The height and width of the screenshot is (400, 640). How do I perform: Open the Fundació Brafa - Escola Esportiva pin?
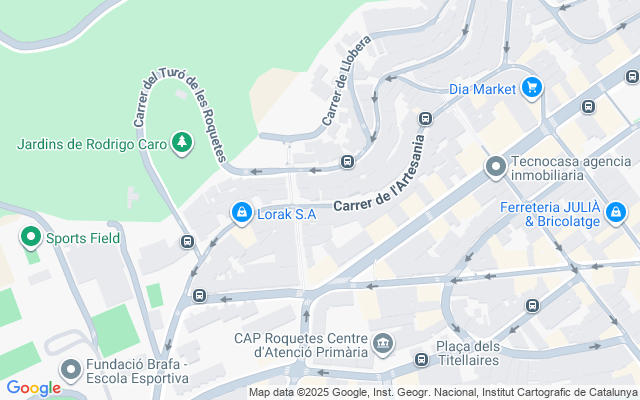pyautogui.click(x=71, y=370)
